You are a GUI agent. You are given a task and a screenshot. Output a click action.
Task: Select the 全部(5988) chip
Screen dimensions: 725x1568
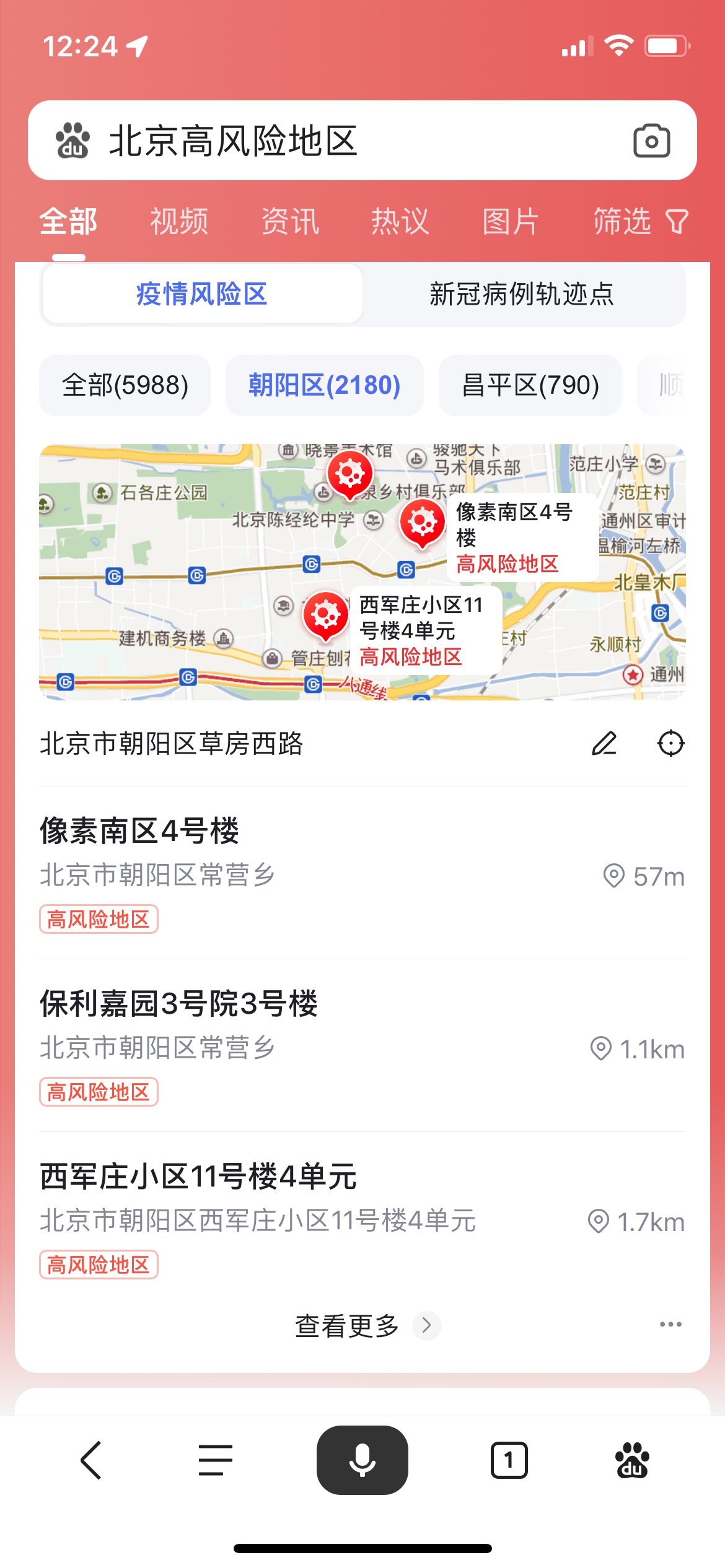click(125, 385)
